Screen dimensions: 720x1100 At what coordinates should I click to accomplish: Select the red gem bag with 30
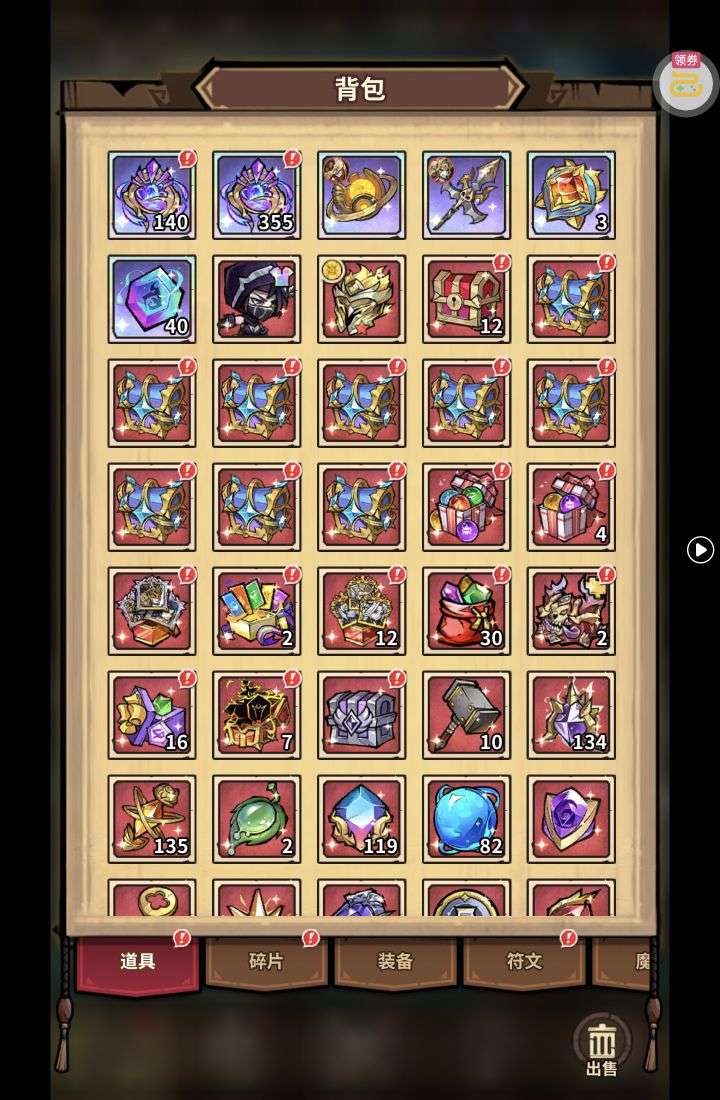tap(467, 611)
